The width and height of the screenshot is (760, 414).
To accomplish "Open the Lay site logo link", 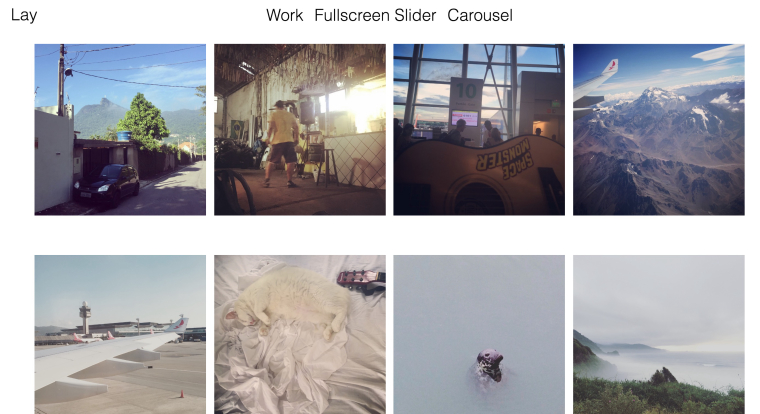I will point(23,16).
